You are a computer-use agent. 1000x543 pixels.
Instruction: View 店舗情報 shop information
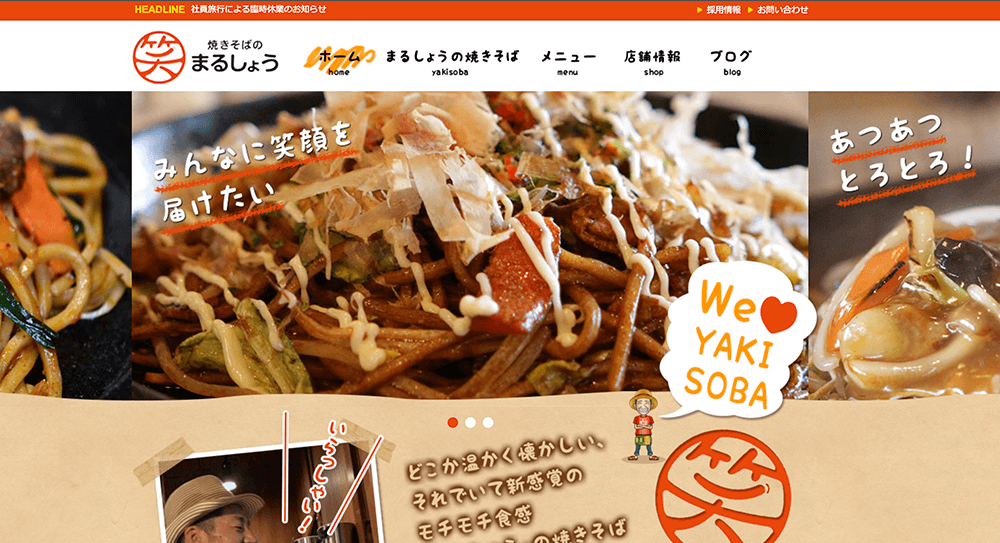tap(652, 60)
